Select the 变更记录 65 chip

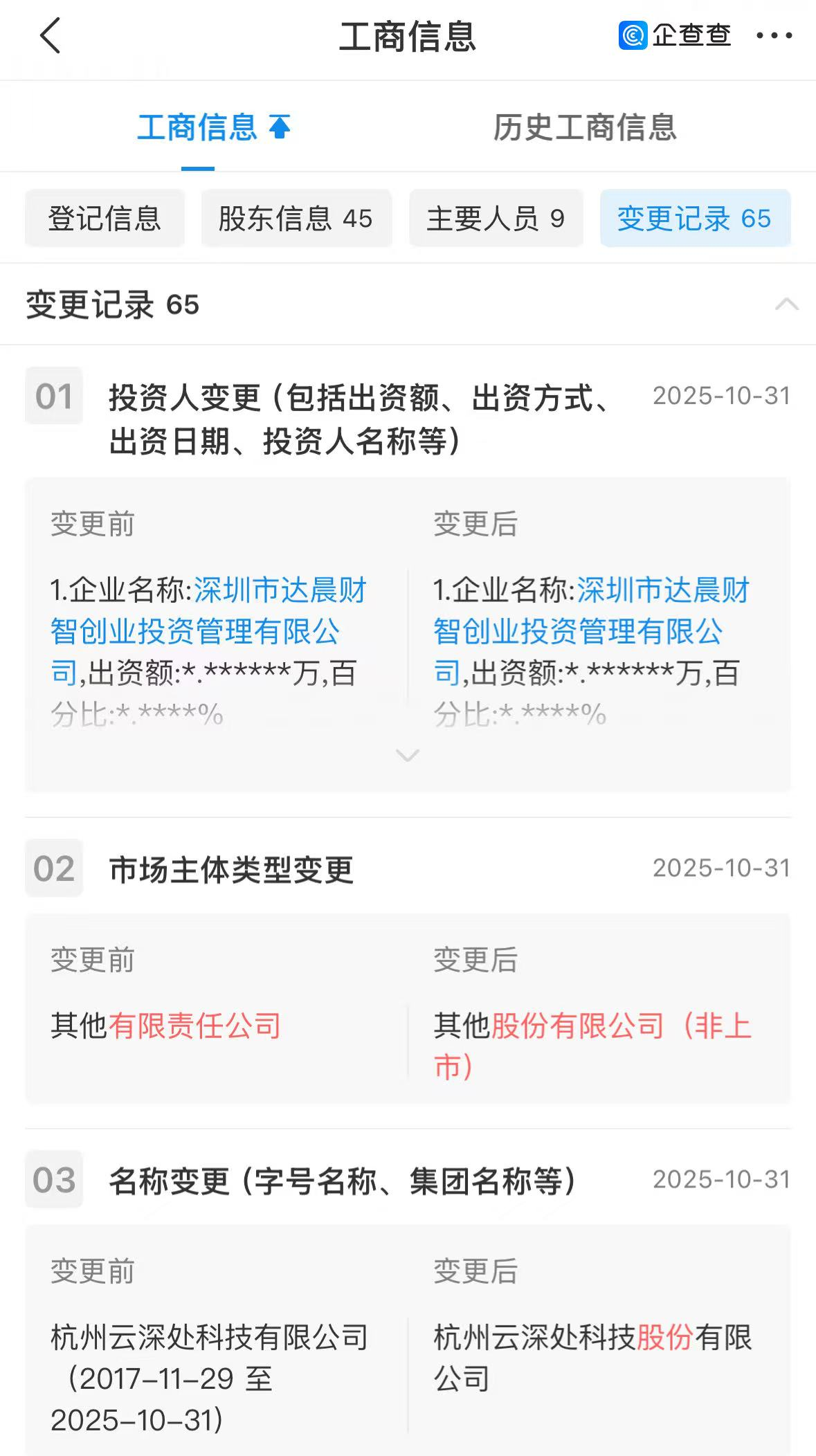(695, 219)
